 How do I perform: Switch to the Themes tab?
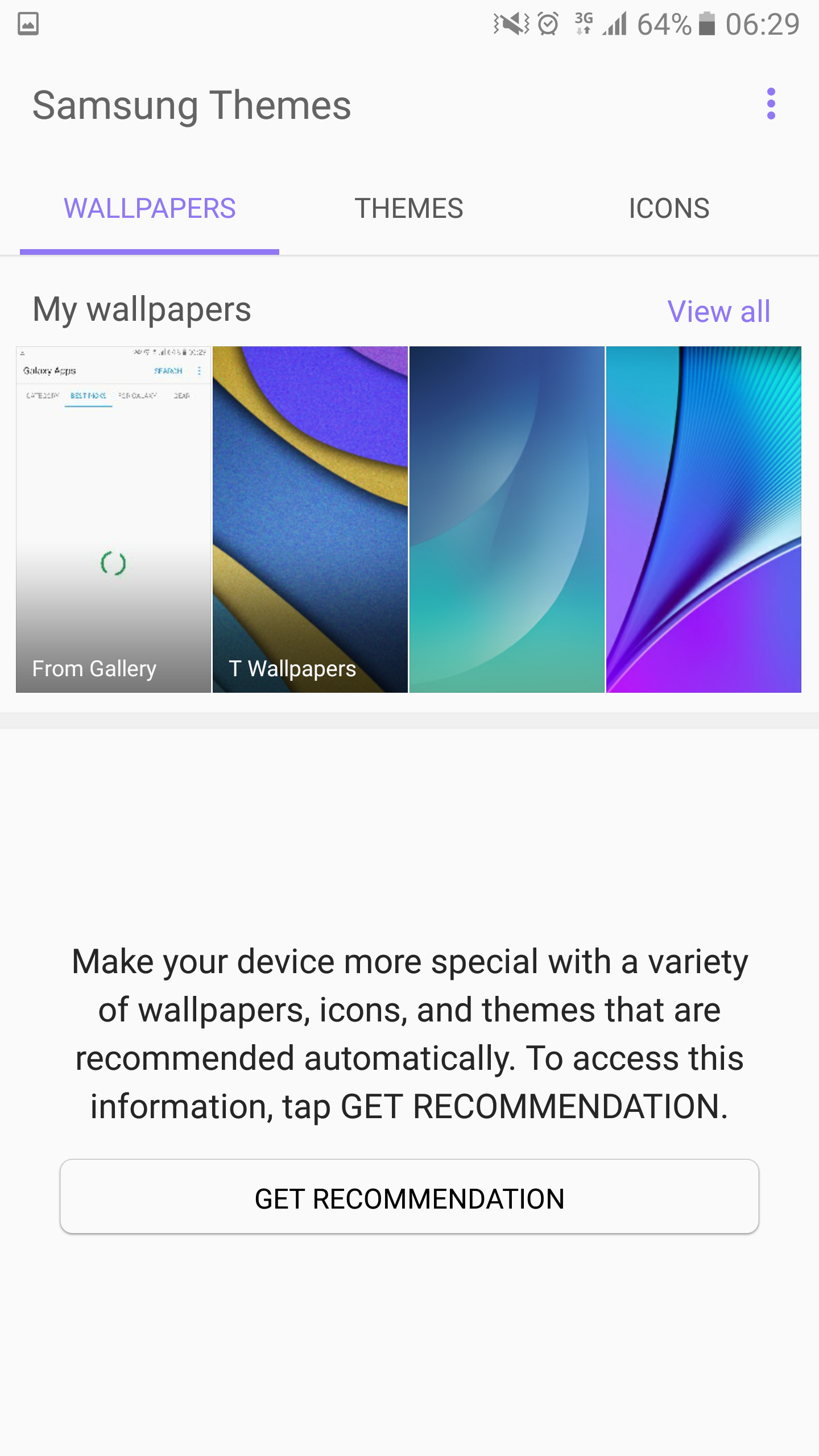click(x=409, y=209)
